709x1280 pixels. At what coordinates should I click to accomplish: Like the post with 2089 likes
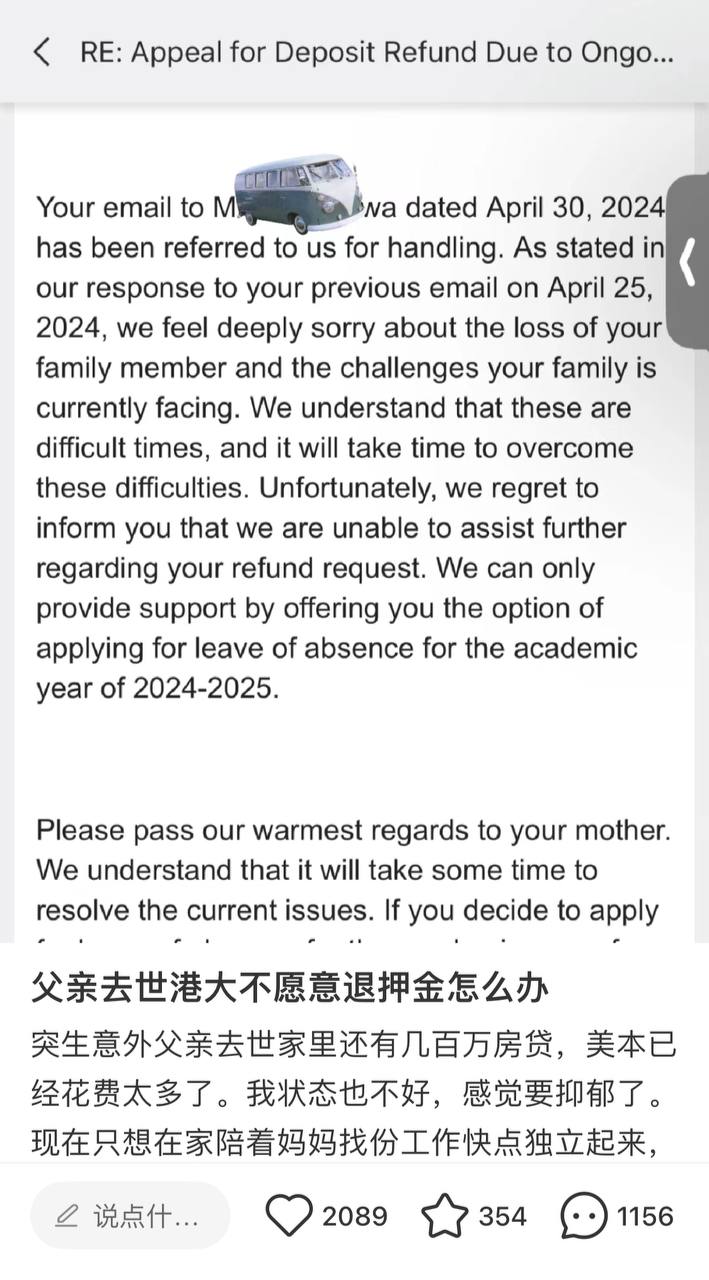290,1216
